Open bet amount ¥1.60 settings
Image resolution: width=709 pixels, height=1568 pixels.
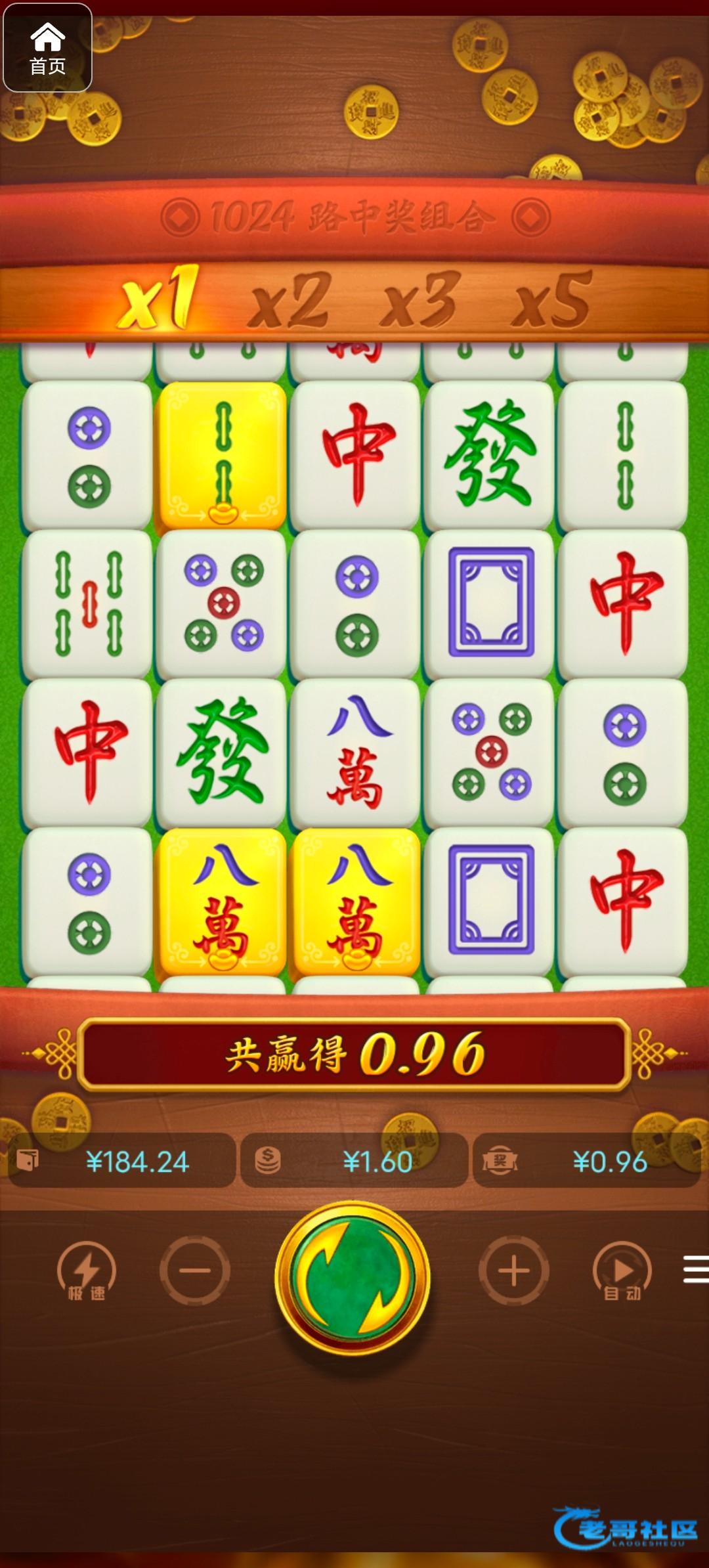pos(354,1162)
